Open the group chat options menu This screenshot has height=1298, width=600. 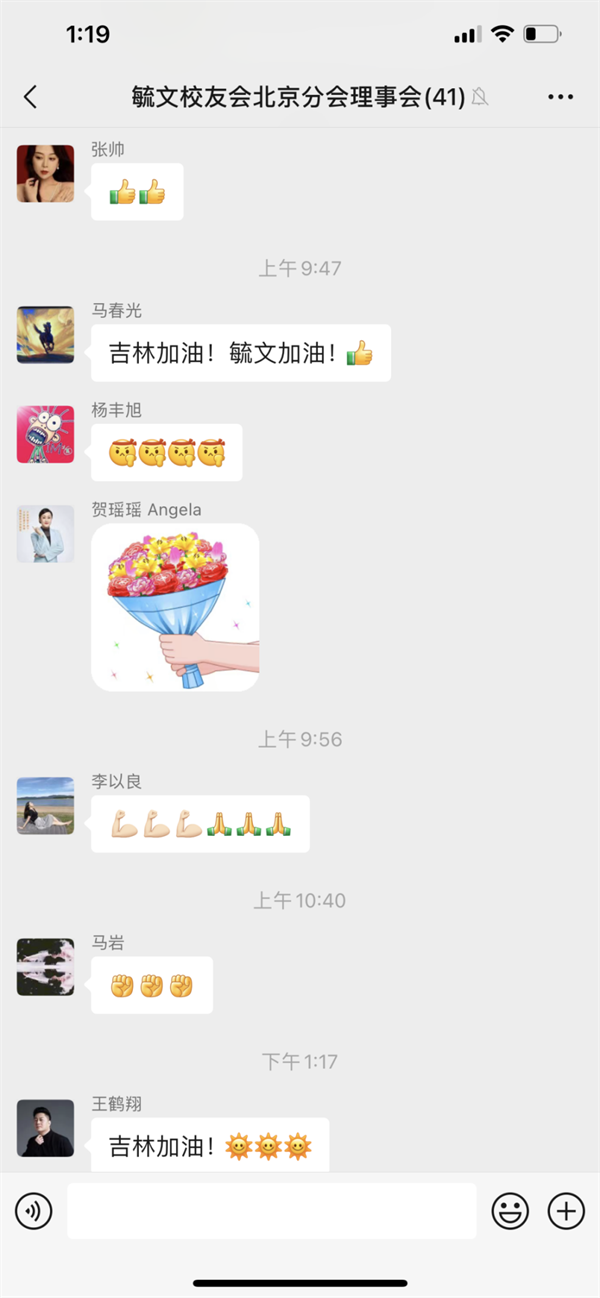tap(560, 97)
